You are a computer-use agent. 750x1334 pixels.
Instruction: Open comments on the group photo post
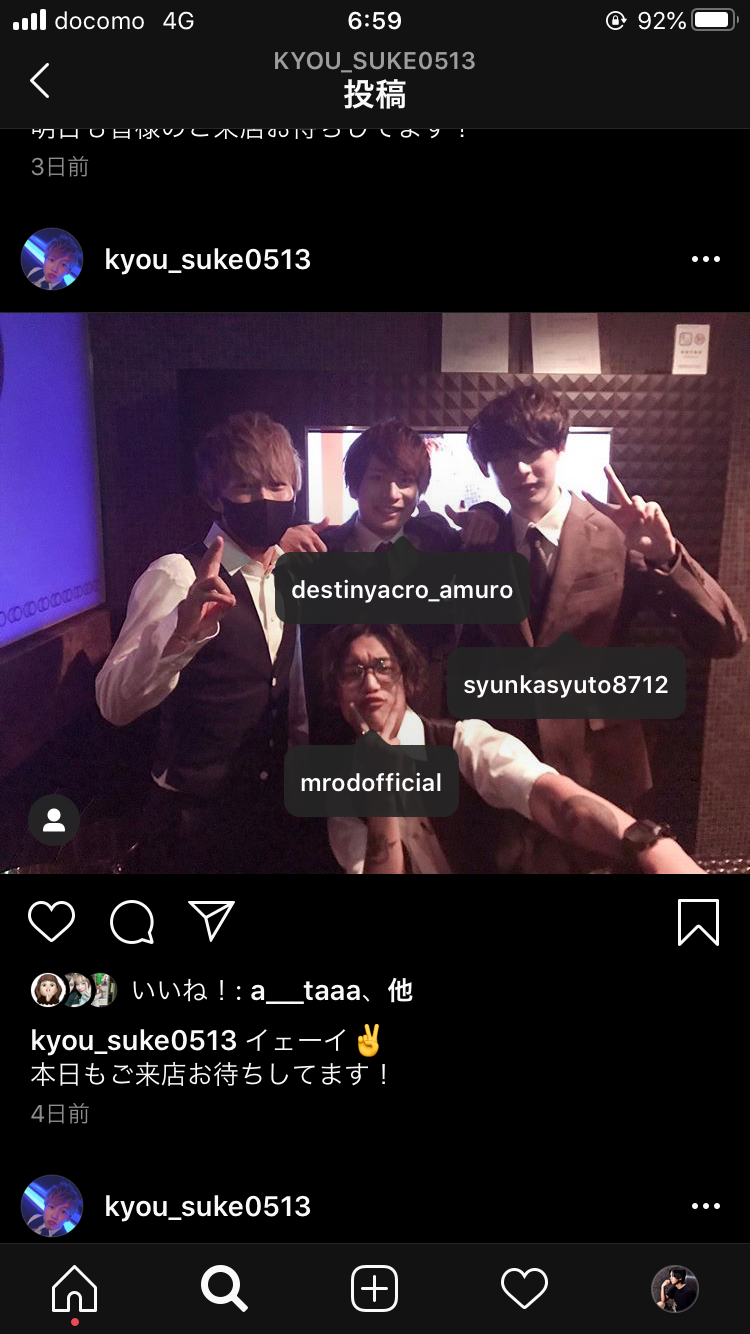click(132, 922)
